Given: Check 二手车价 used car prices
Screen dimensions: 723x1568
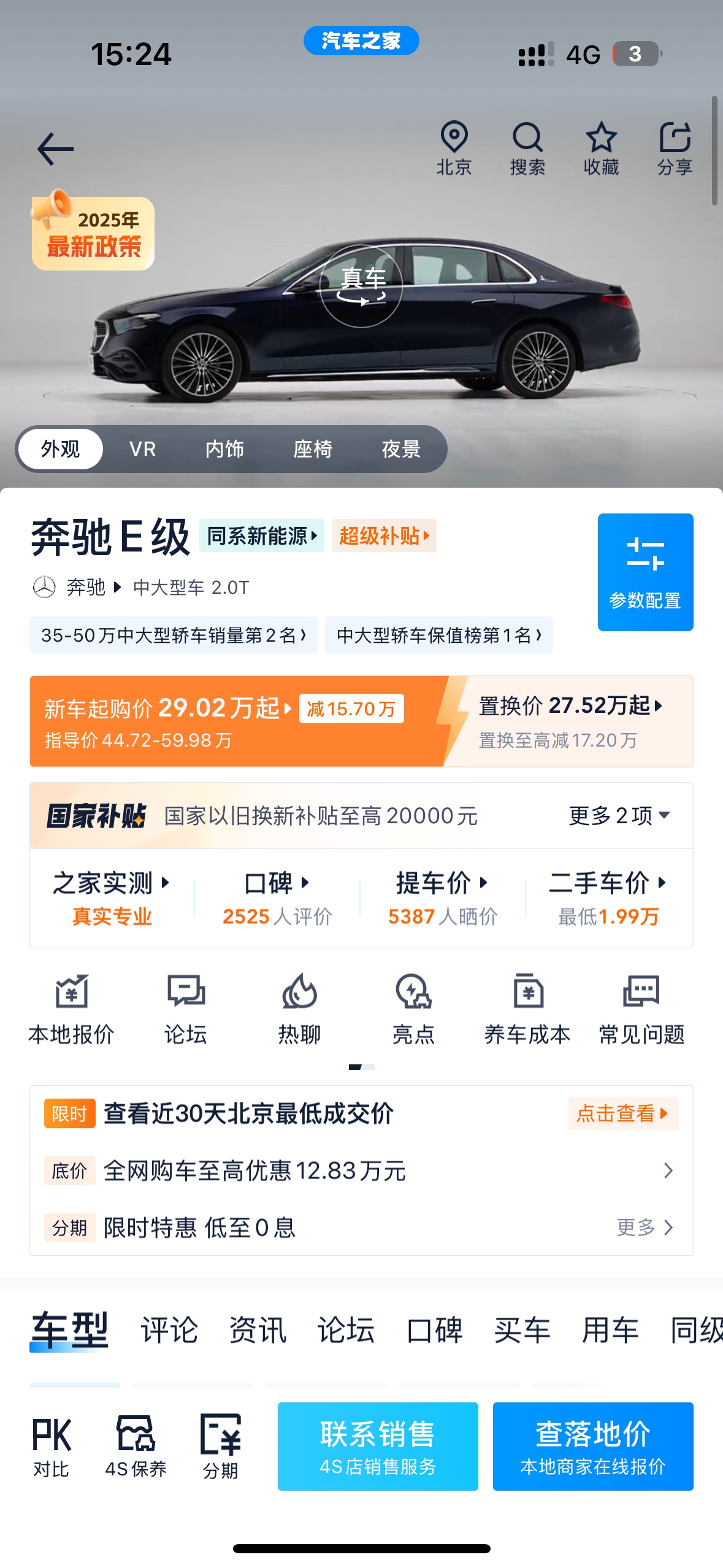Looking at the screenshot, I should [x=608, y=899].
